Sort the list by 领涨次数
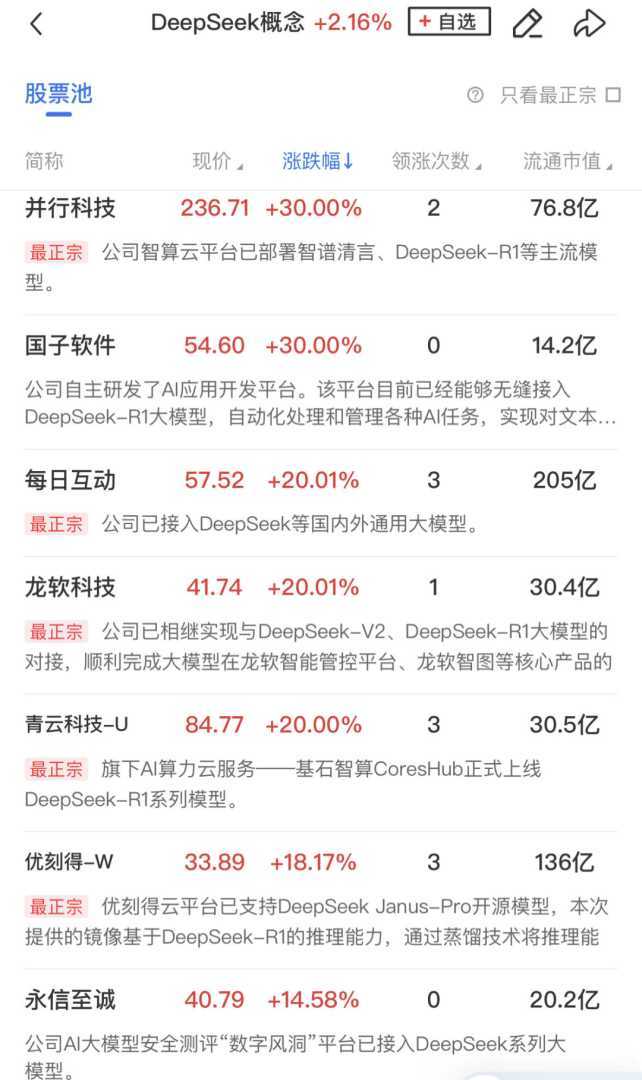 click(x=436, y=161)
